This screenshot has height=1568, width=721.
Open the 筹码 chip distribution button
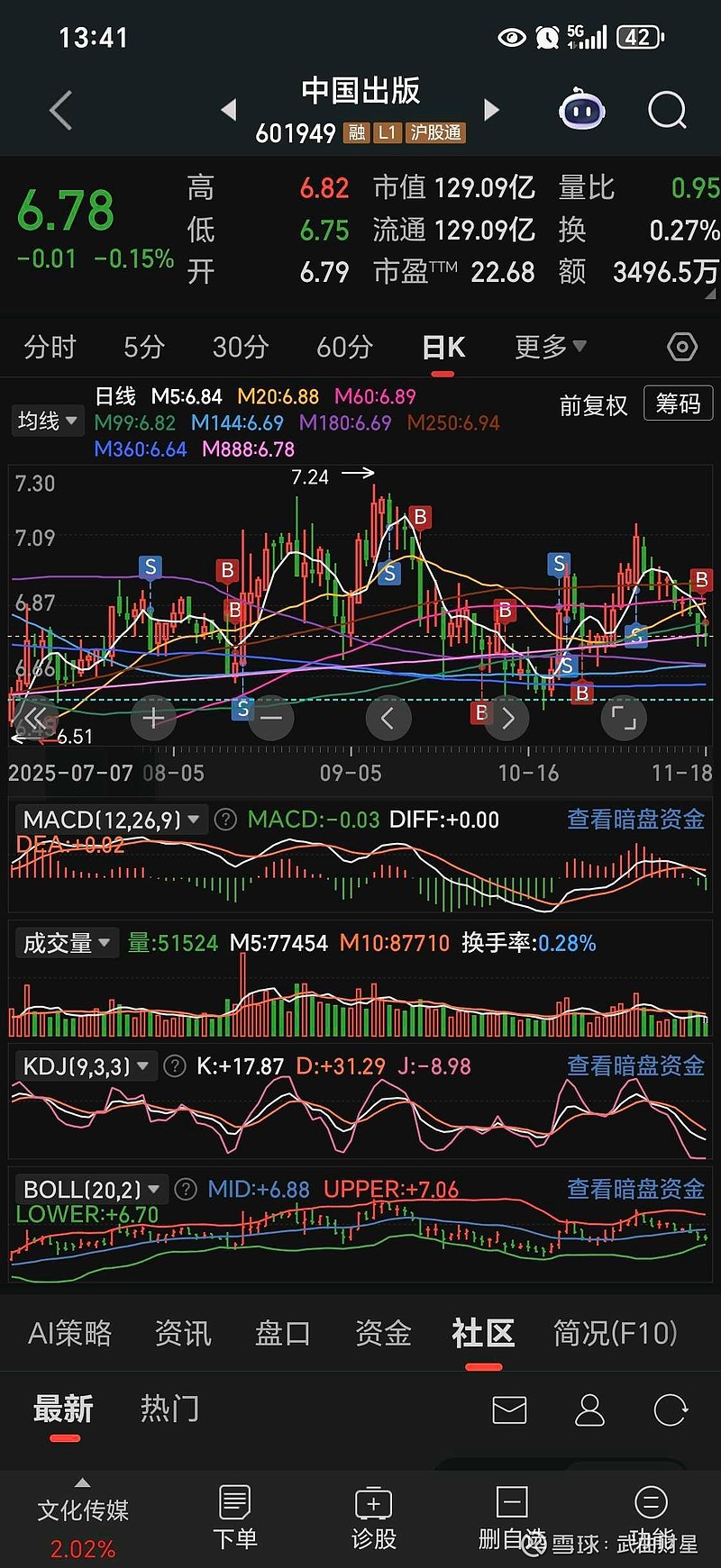click(678, 403)
